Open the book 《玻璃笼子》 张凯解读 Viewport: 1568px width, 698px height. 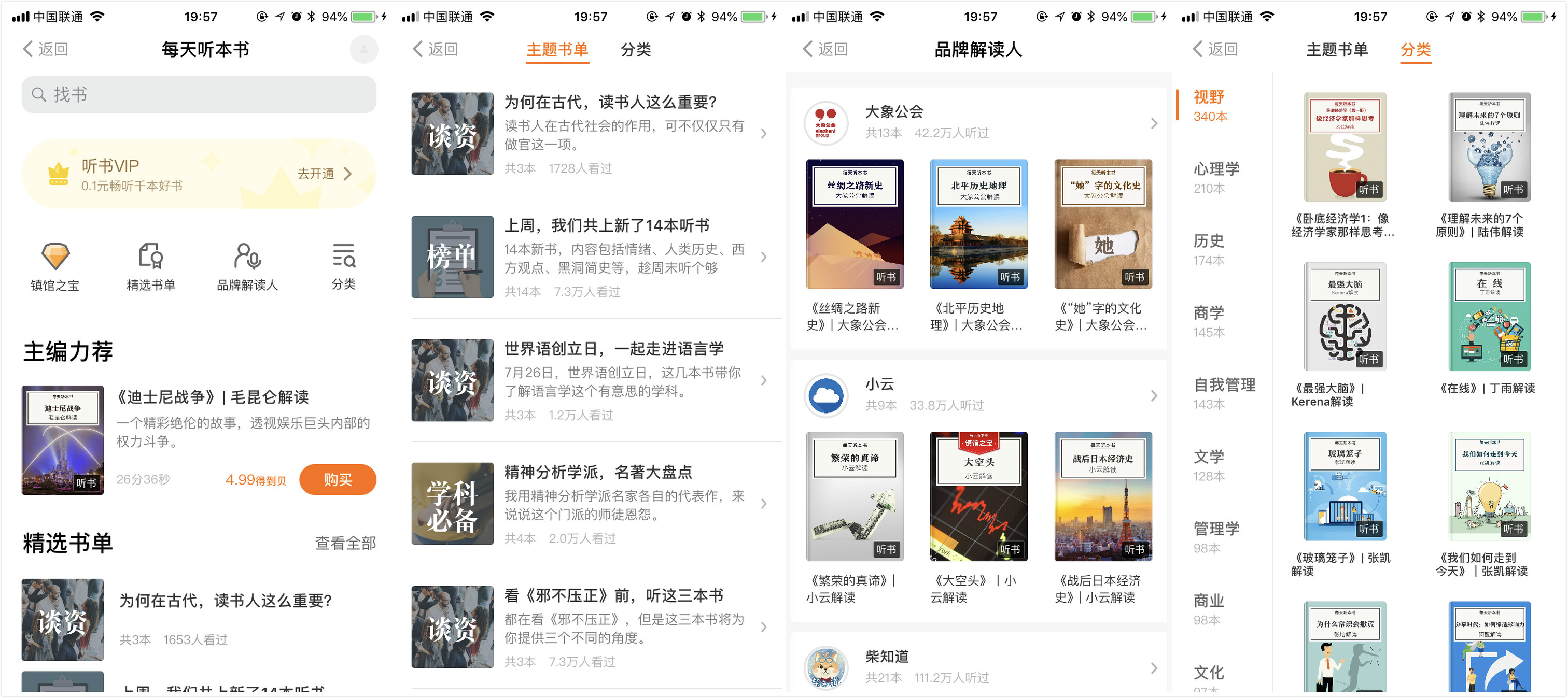click(x=1345, y=486)
